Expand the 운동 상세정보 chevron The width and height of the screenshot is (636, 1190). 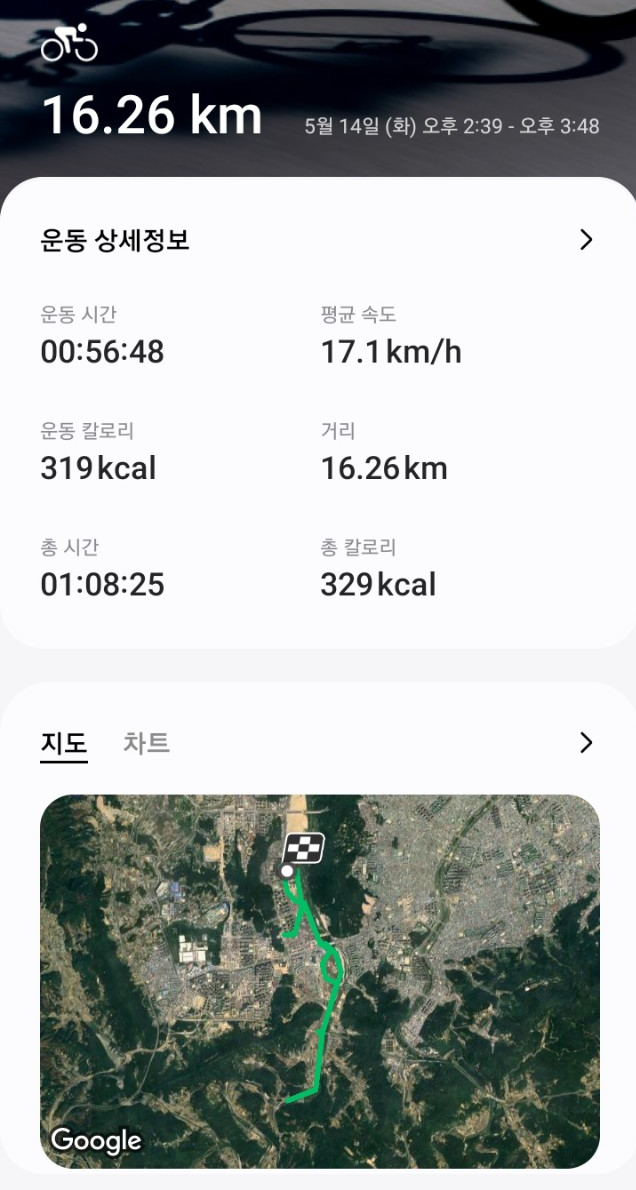586,240
